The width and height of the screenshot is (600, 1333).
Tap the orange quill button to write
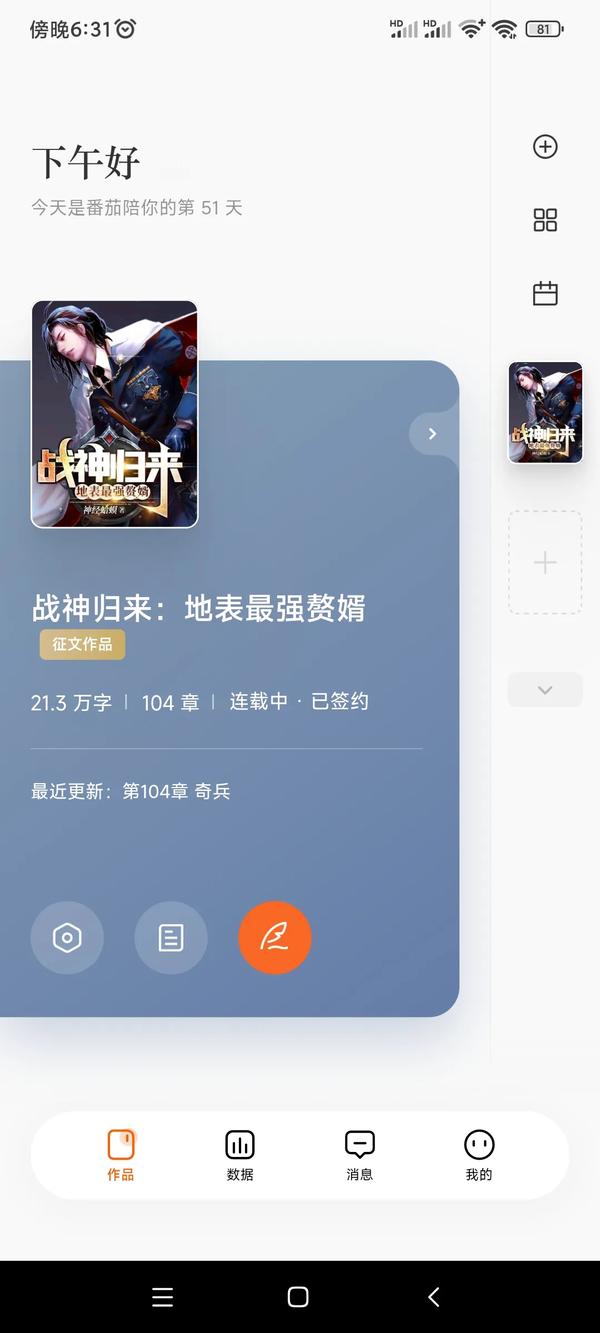[x=275, y=938]
